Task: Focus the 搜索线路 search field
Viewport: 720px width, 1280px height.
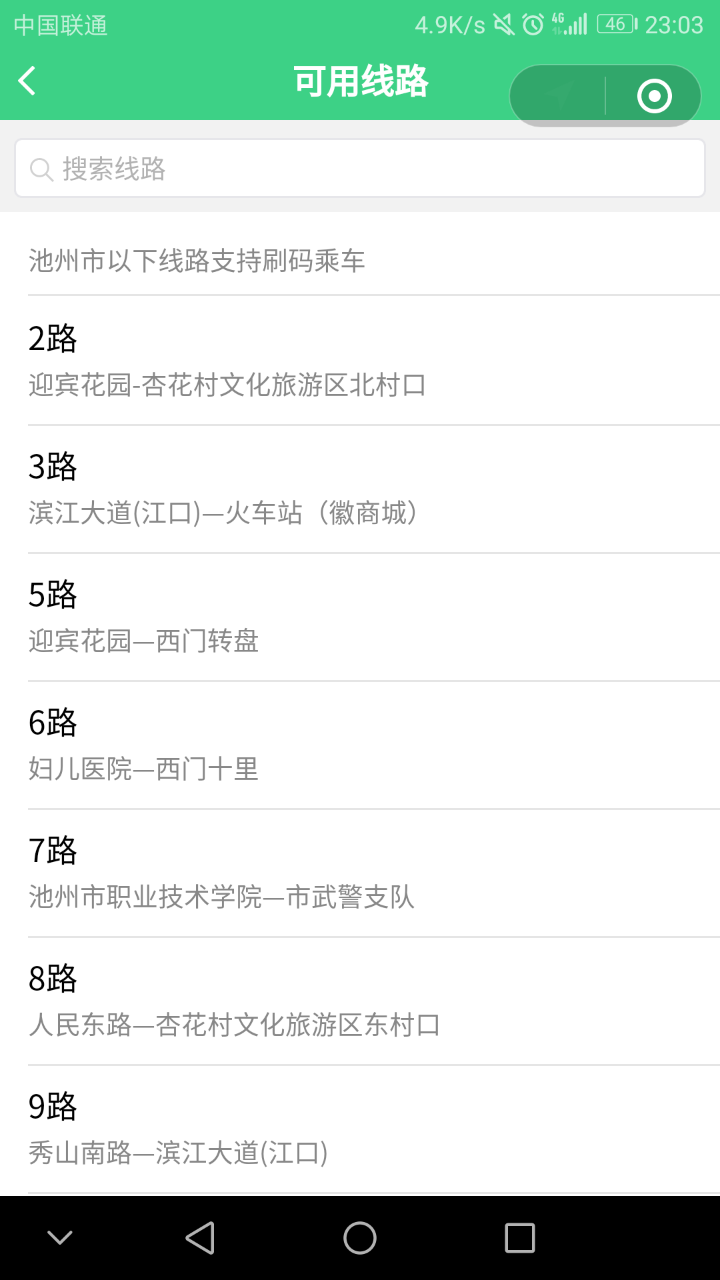Action: [360, 168]
